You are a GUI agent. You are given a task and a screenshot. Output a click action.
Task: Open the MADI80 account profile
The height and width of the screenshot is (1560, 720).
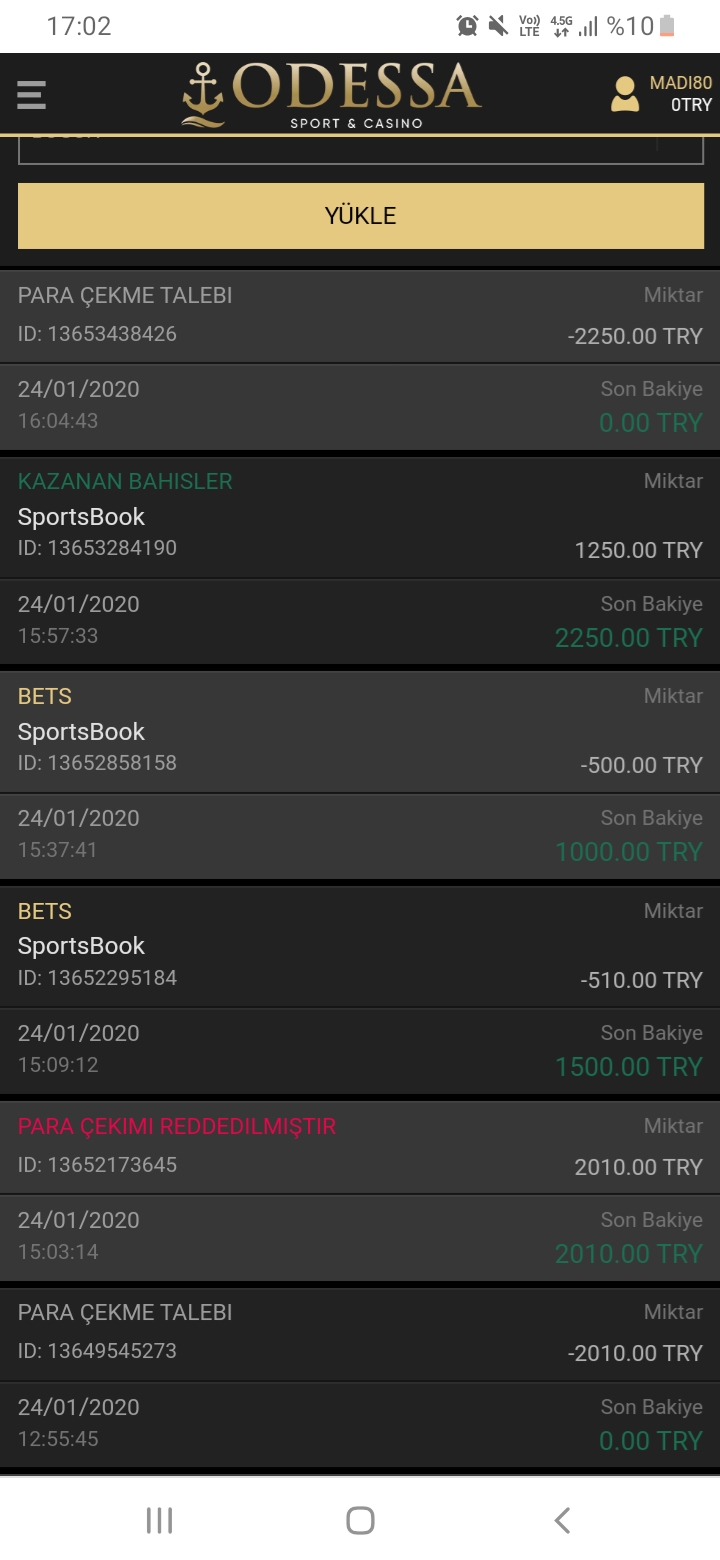[x=661, y=94]
